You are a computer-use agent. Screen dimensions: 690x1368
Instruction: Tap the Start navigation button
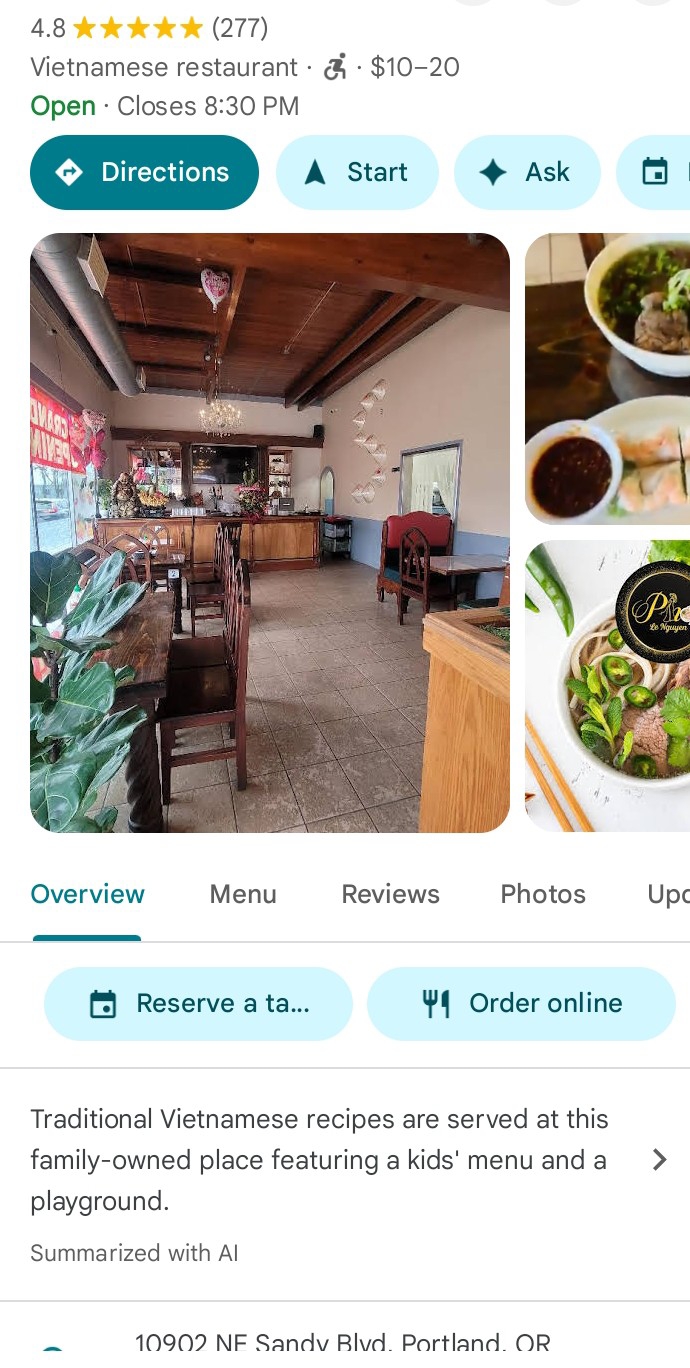357,172
